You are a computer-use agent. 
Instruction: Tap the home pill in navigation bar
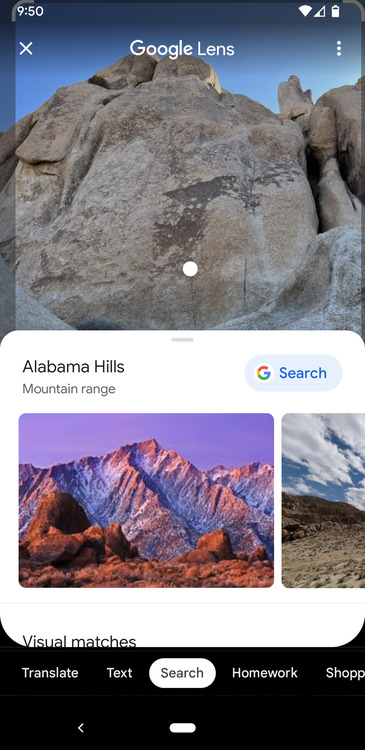182,728
